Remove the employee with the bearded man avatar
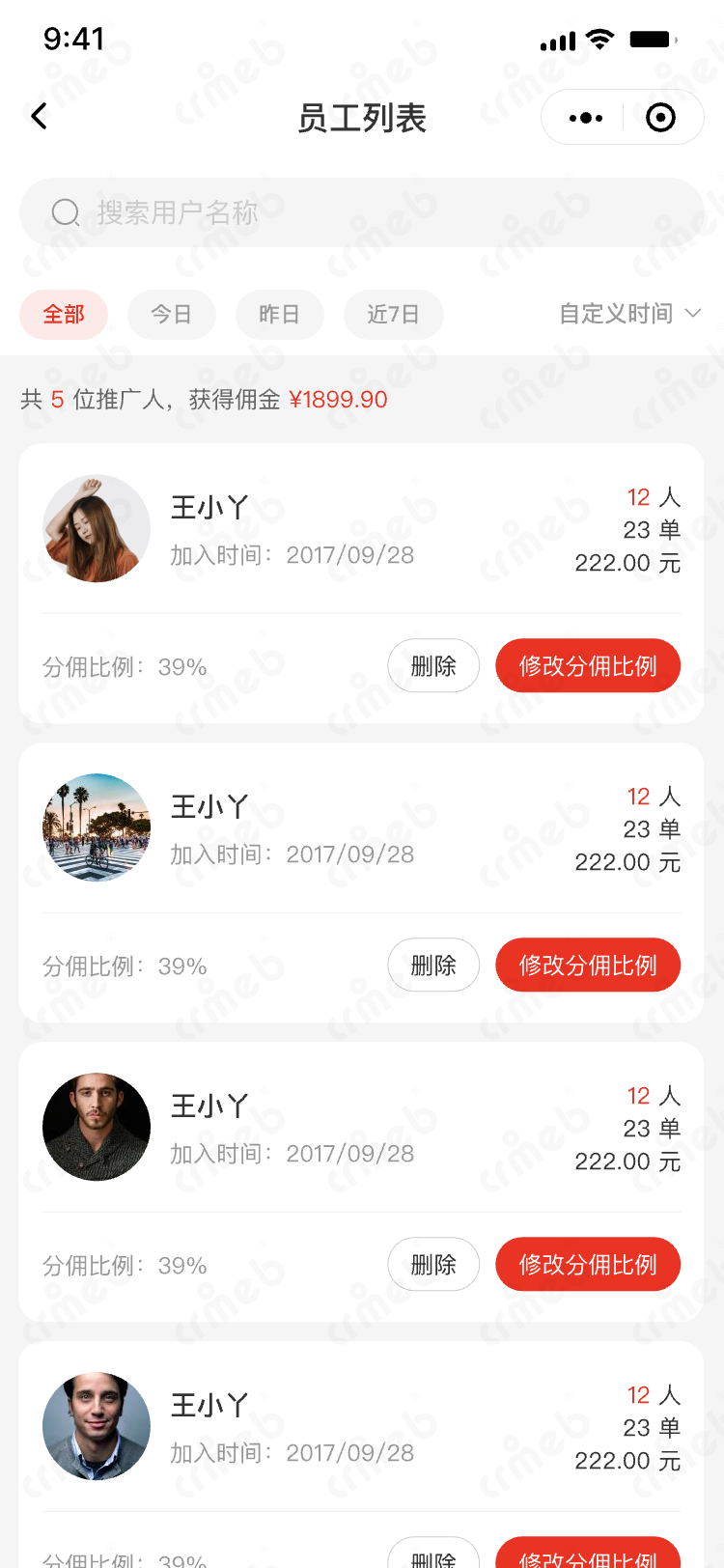The width and height of the screenshot is (724, 1568). point(433,1265)
